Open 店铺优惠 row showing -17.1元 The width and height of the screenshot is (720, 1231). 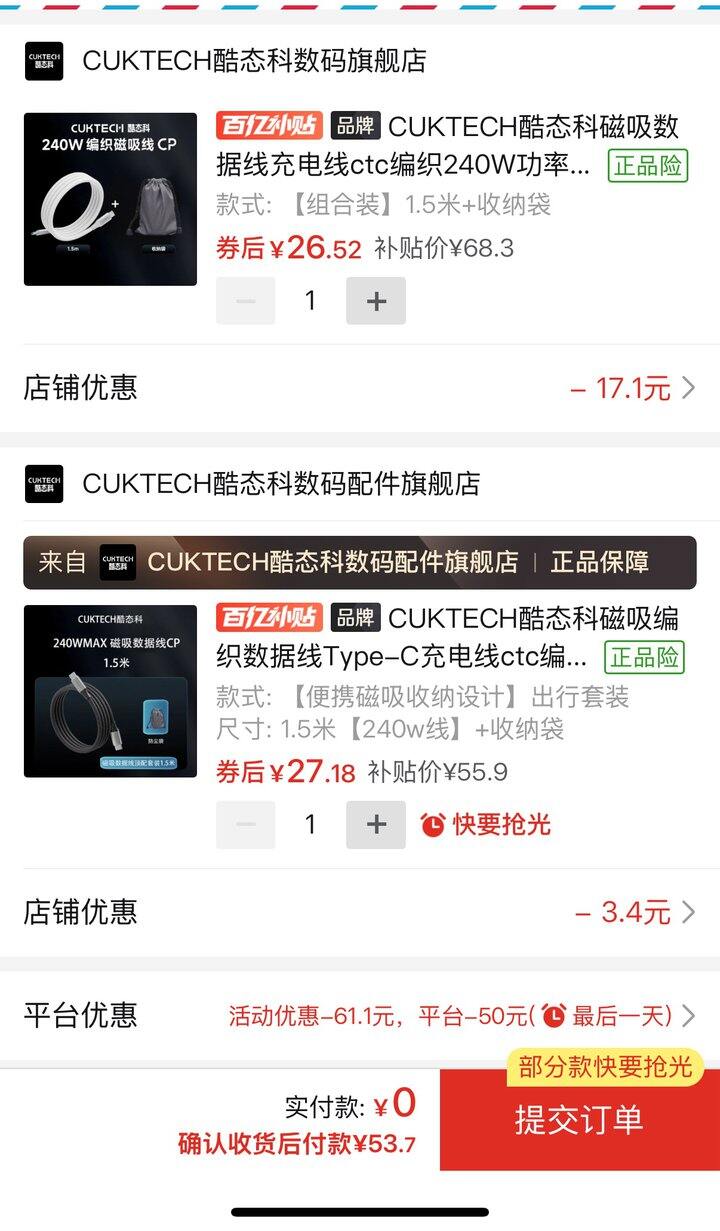coord(360,388)
